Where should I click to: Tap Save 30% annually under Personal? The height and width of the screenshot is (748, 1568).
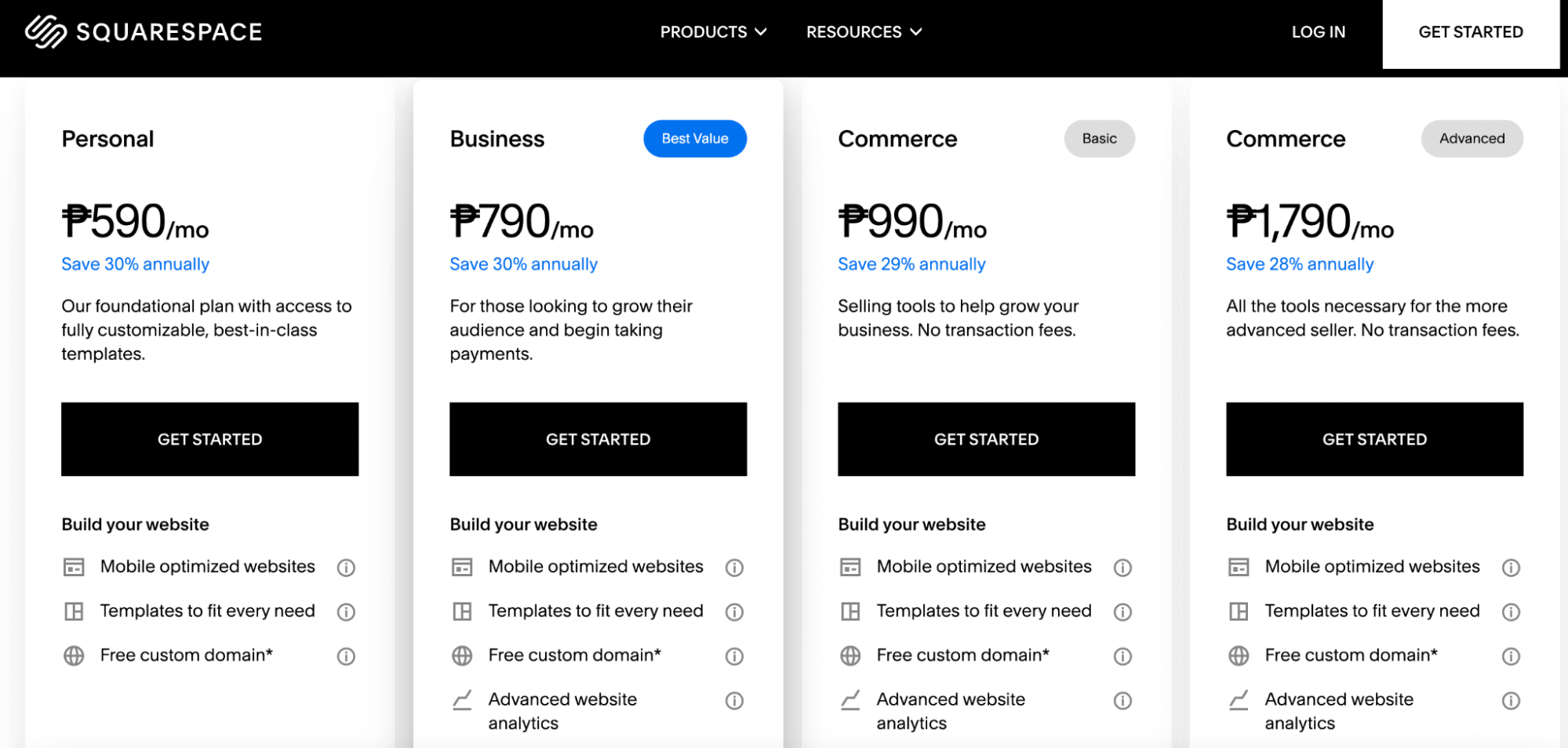(x=135, y=264)
